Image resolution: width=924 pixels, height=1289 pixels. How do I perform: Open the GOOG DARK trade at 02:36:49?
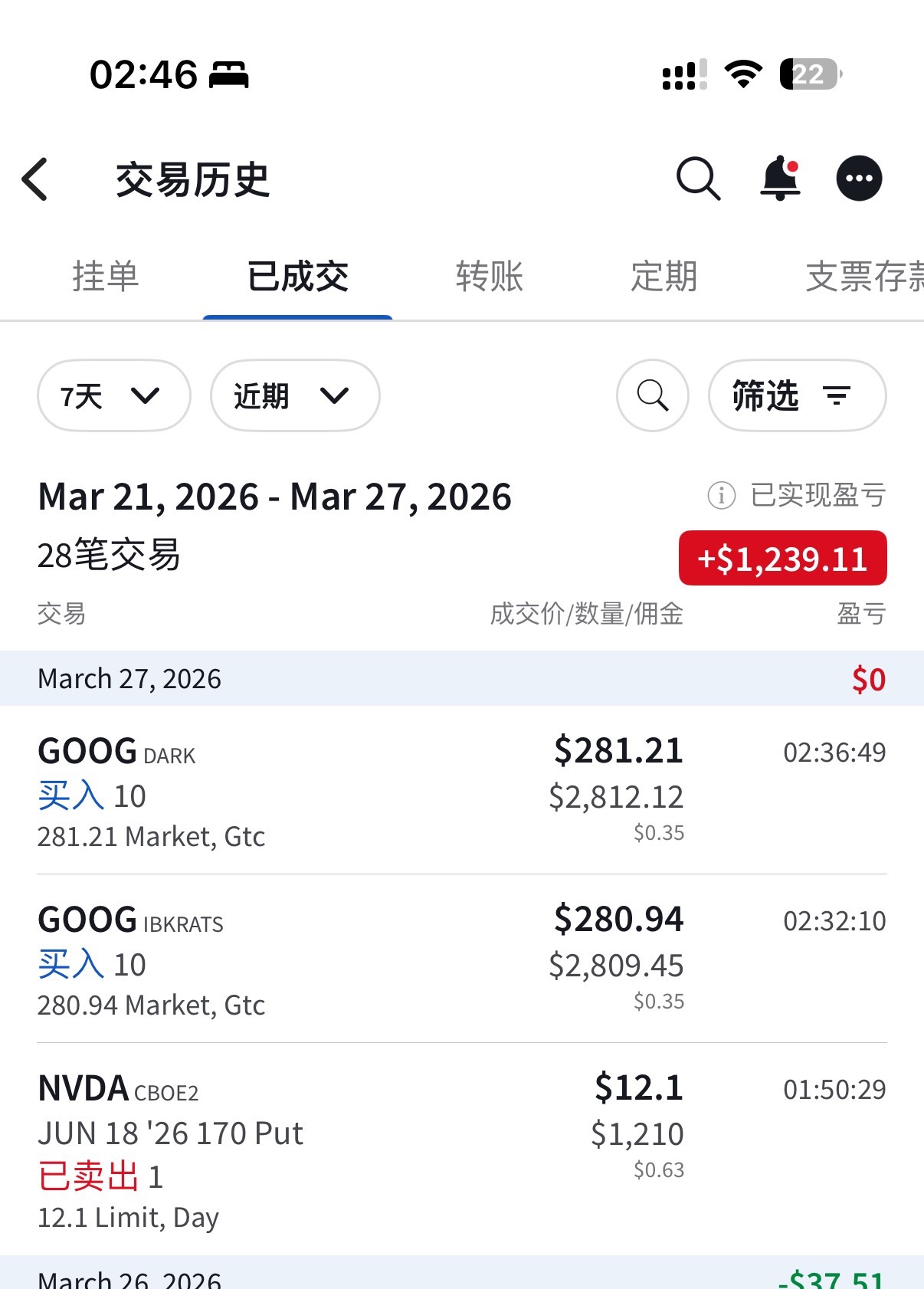[461, 790]
